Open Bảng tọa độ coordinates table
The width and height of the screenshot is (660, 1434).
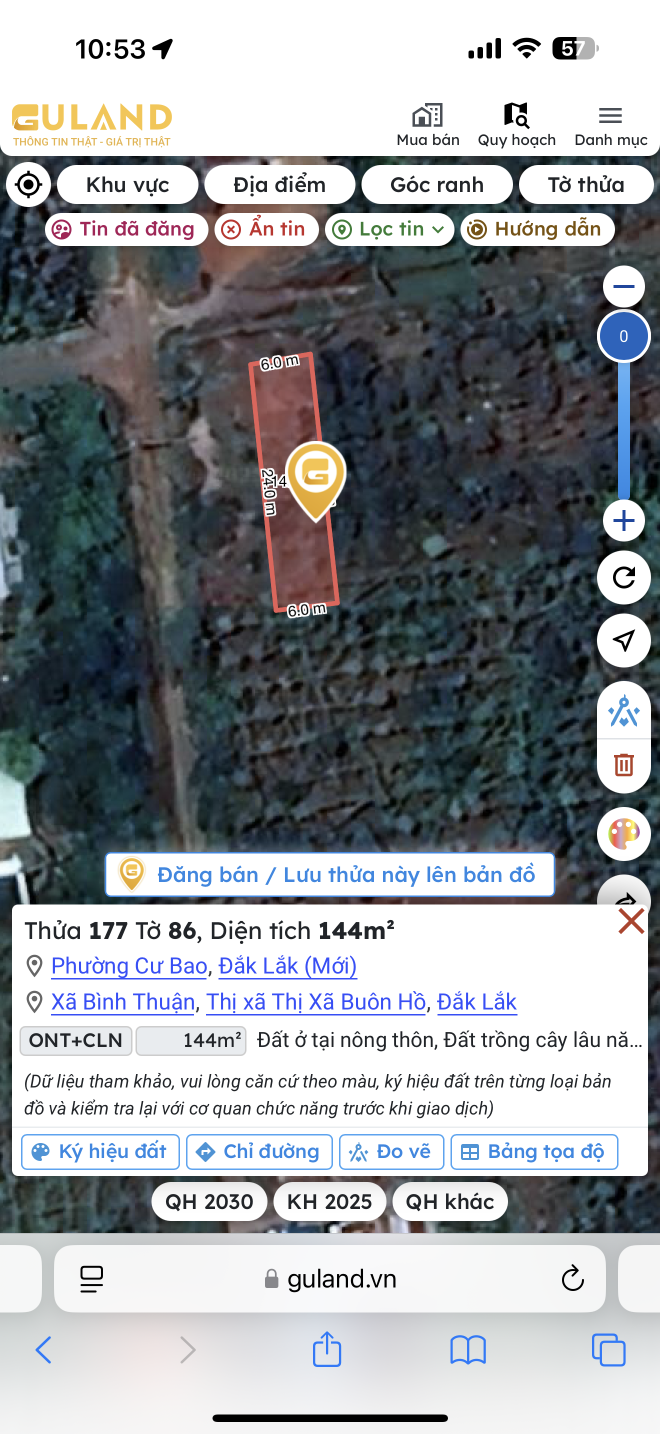click(x=534, y=1151)
